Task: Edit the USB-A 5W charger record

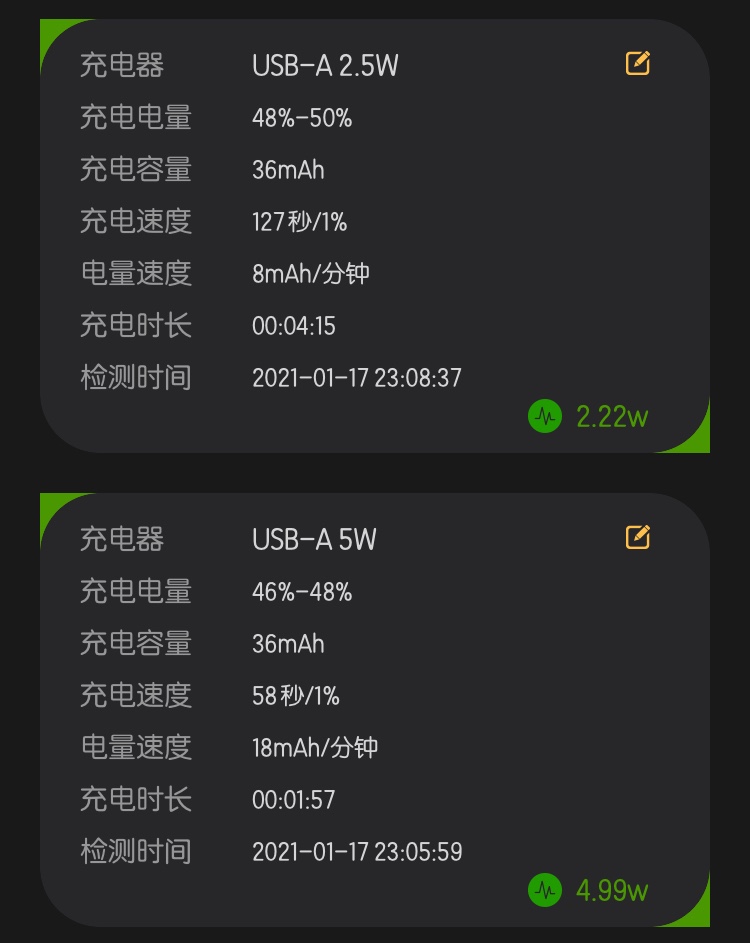Action: click(638, 537)
